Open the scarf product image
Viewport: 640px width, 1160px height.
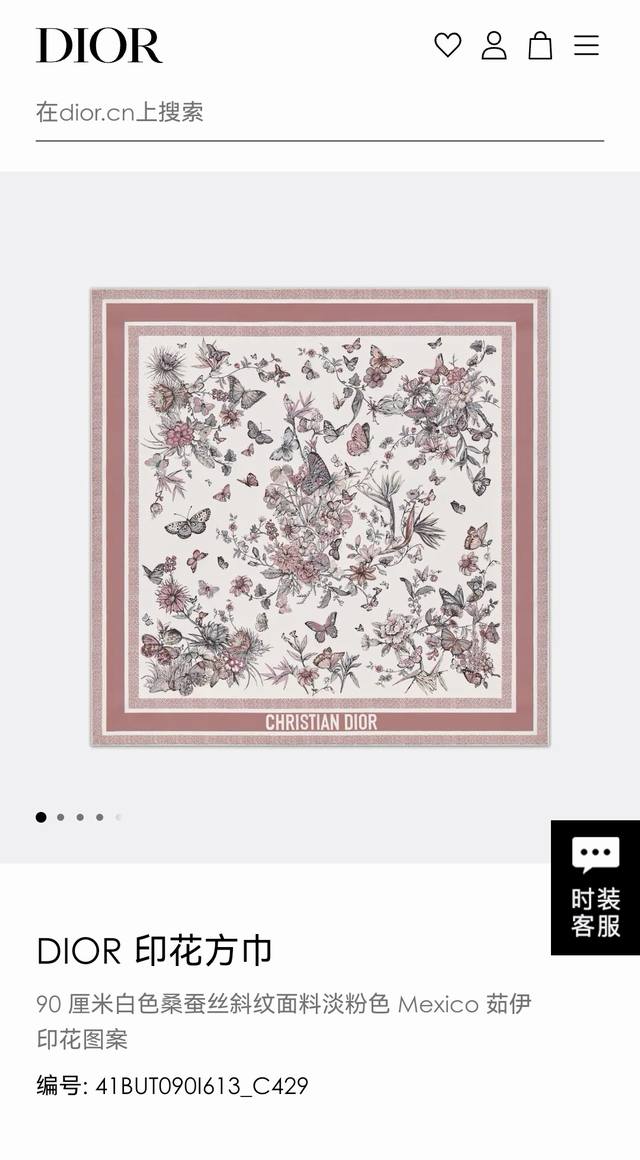pos(320,517)
